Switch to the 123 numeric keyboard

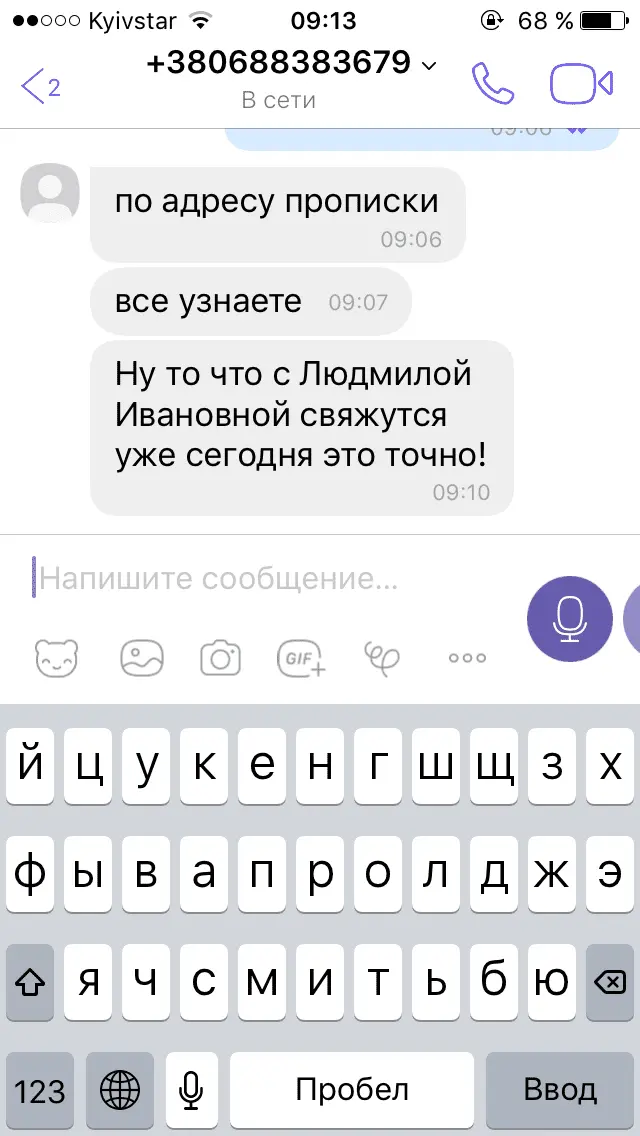click(40, 1089)
